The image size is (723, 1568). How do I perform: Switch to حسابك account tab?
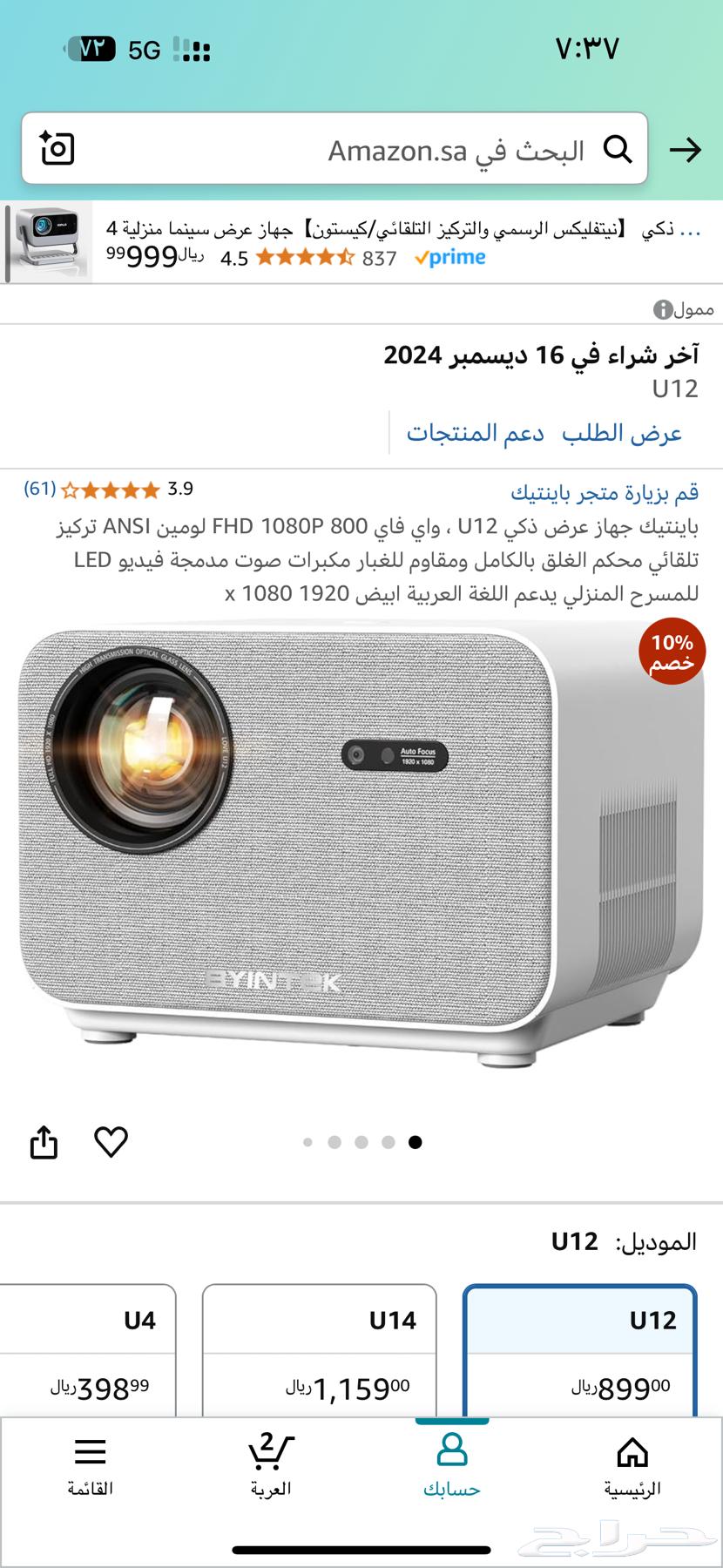point(451,1469)
